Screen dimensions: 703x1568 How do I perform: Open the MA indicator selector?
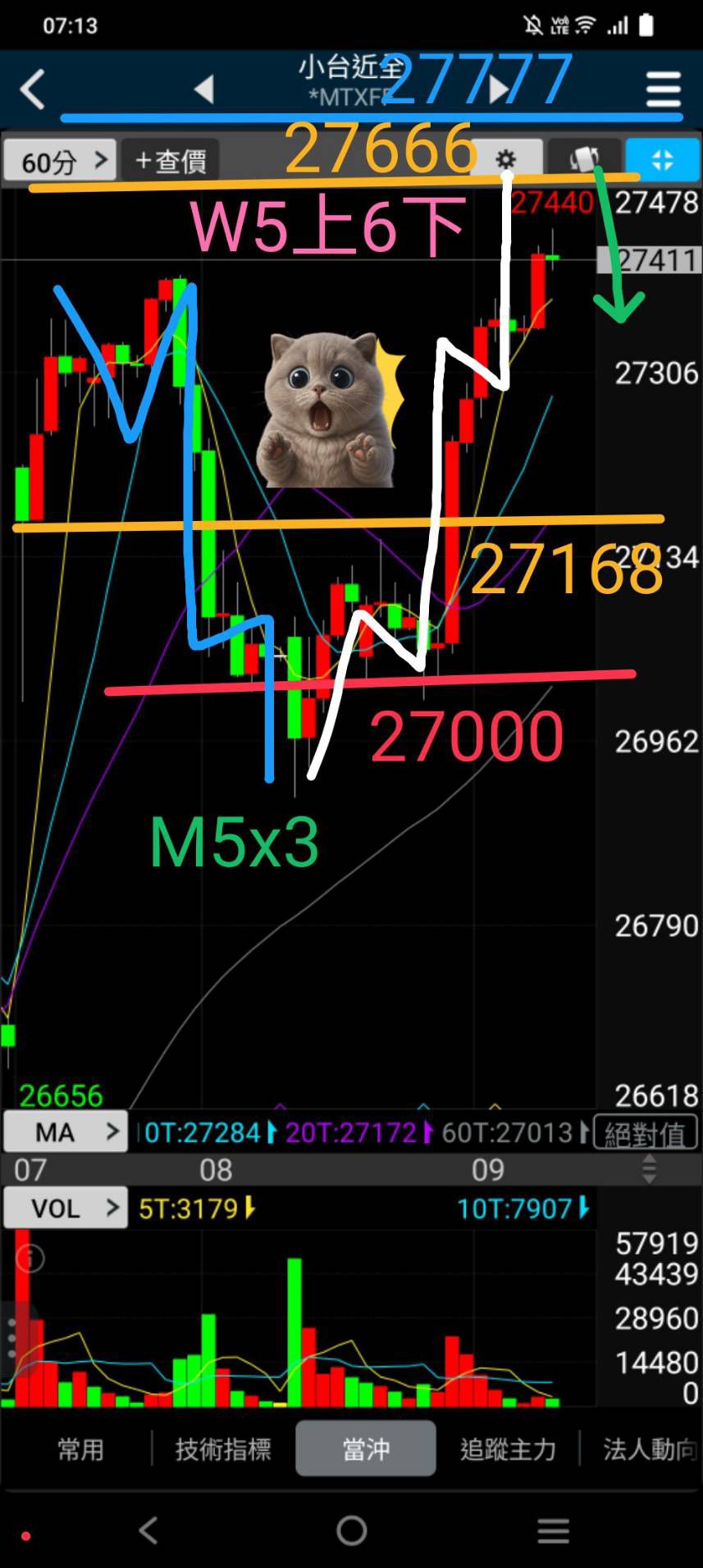(x=66, y=1132)
